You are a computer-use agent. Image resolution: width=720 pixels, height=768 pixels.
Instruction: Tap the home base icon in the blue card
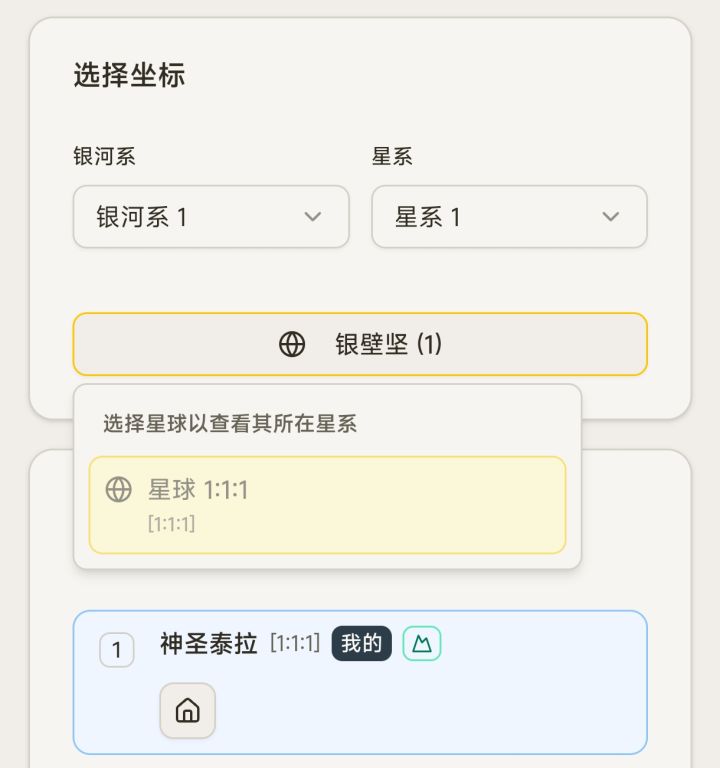[x=187, y=711]
